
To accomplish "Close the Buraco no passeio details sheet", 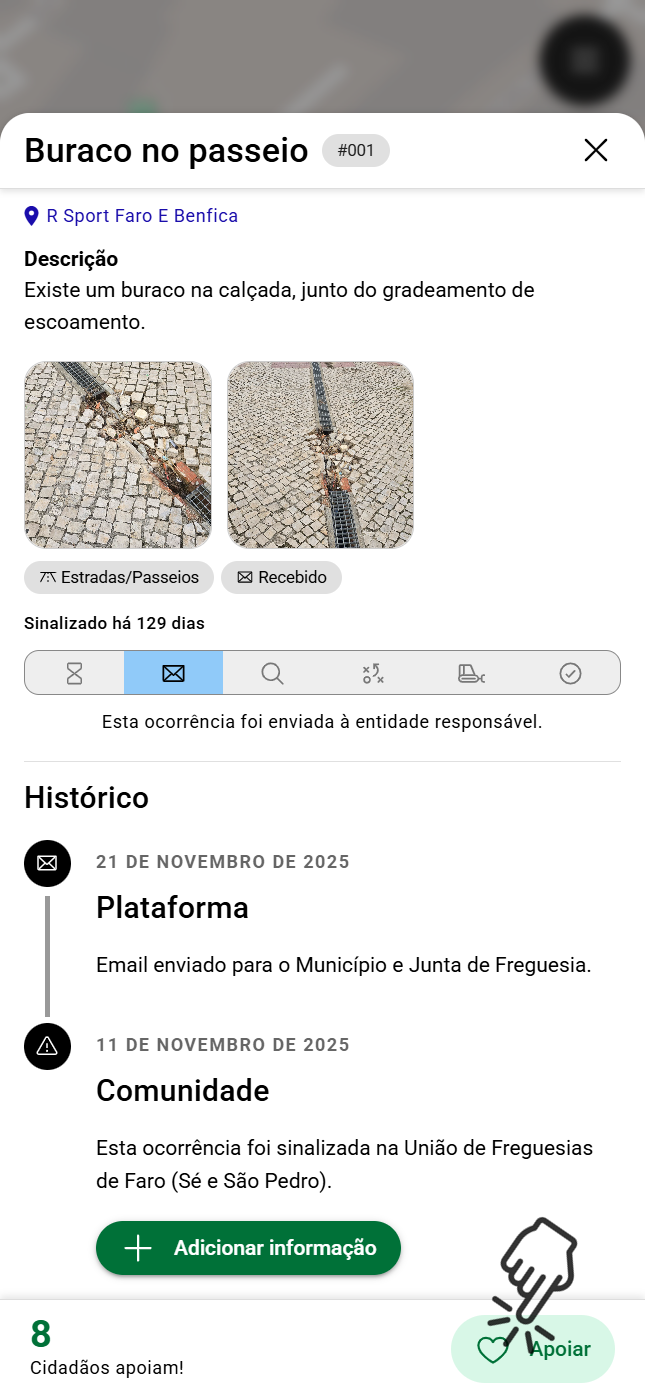I will [596, 150].
